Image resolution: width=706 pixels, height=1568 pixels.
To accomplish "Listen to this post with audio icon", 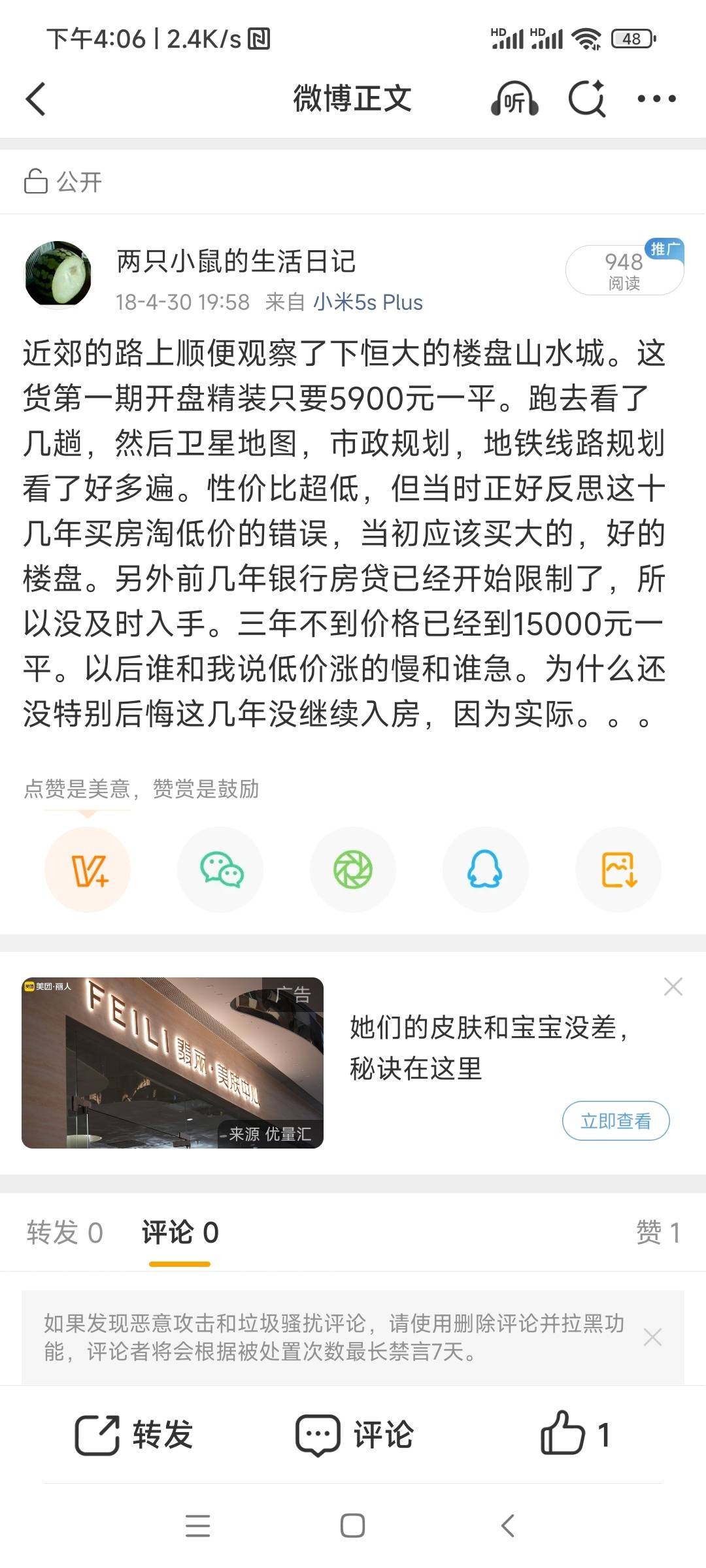I will point(514,99).
